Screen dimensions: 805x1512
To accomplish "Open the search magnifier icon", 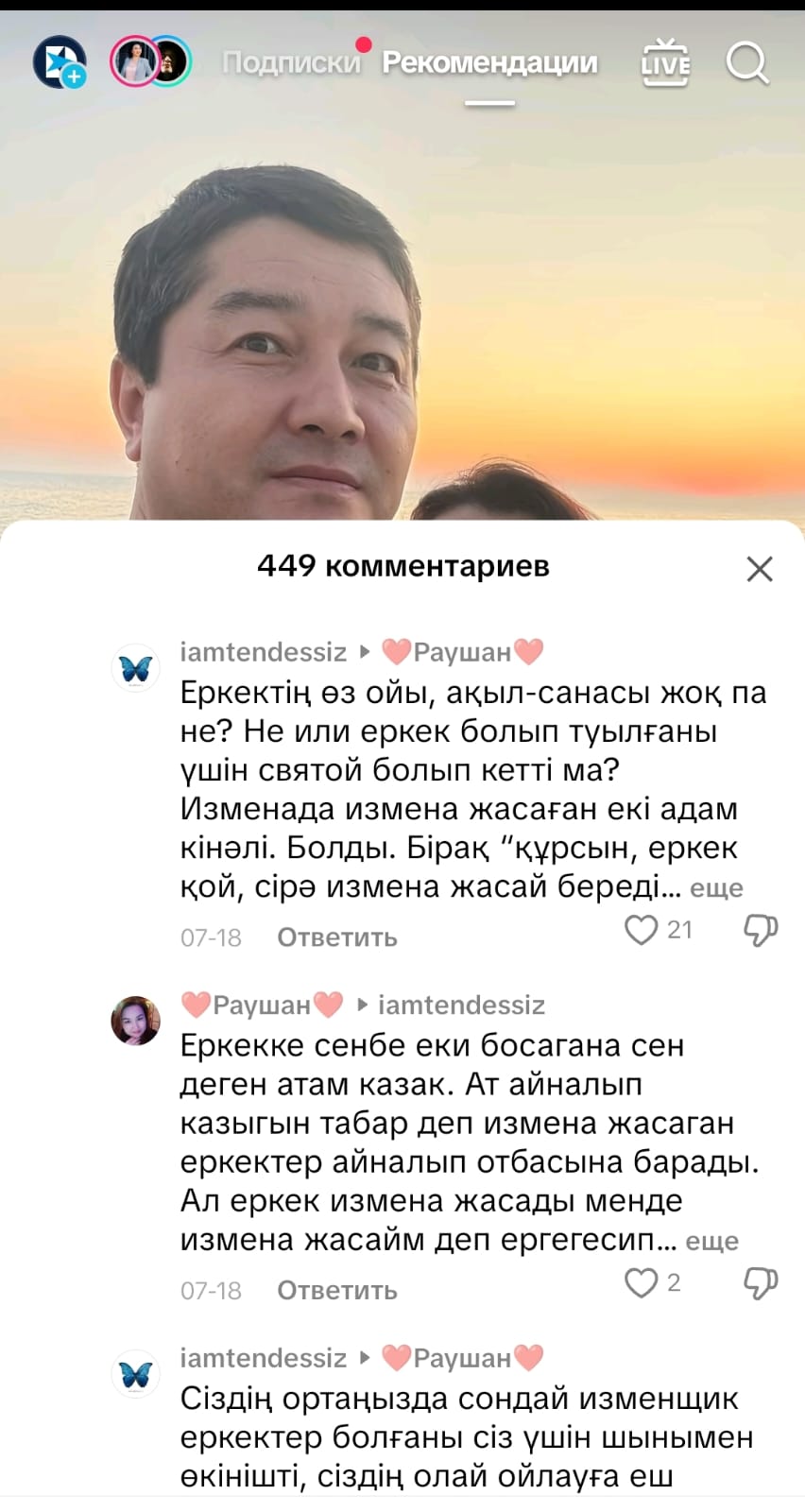I will tap(747, 63).
